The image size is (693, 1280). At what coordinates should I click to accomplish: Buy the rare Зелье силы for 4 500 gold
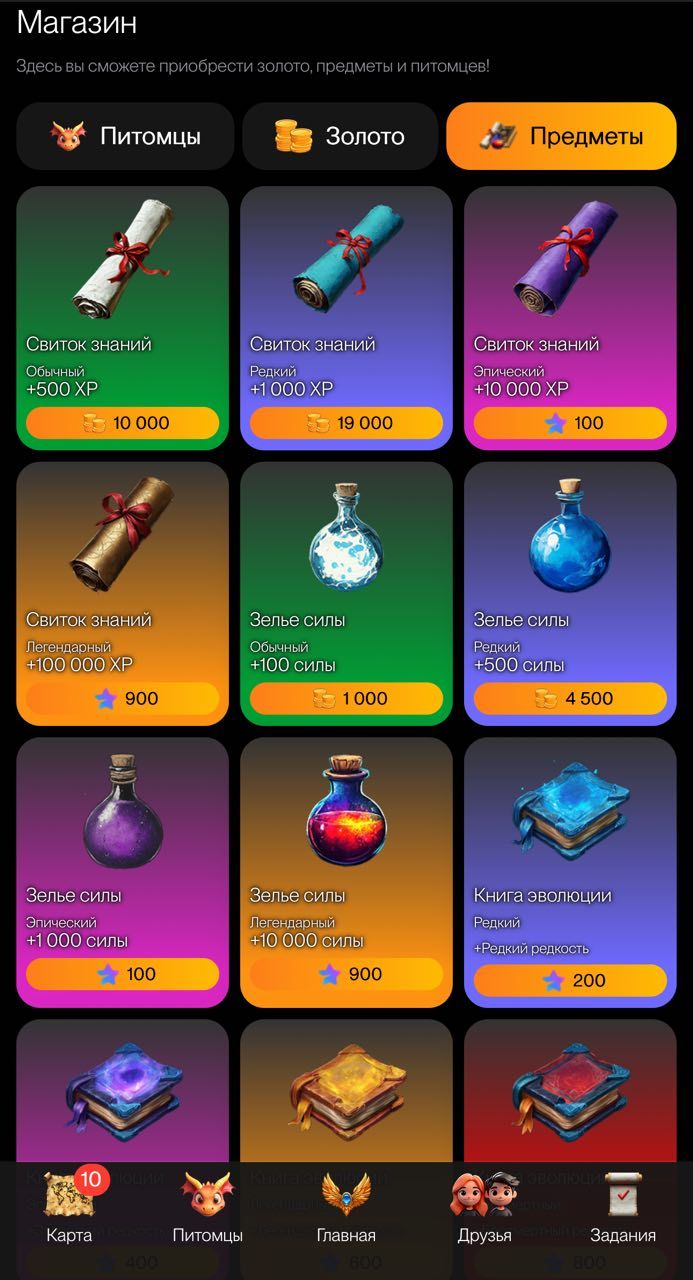point(570,698)
